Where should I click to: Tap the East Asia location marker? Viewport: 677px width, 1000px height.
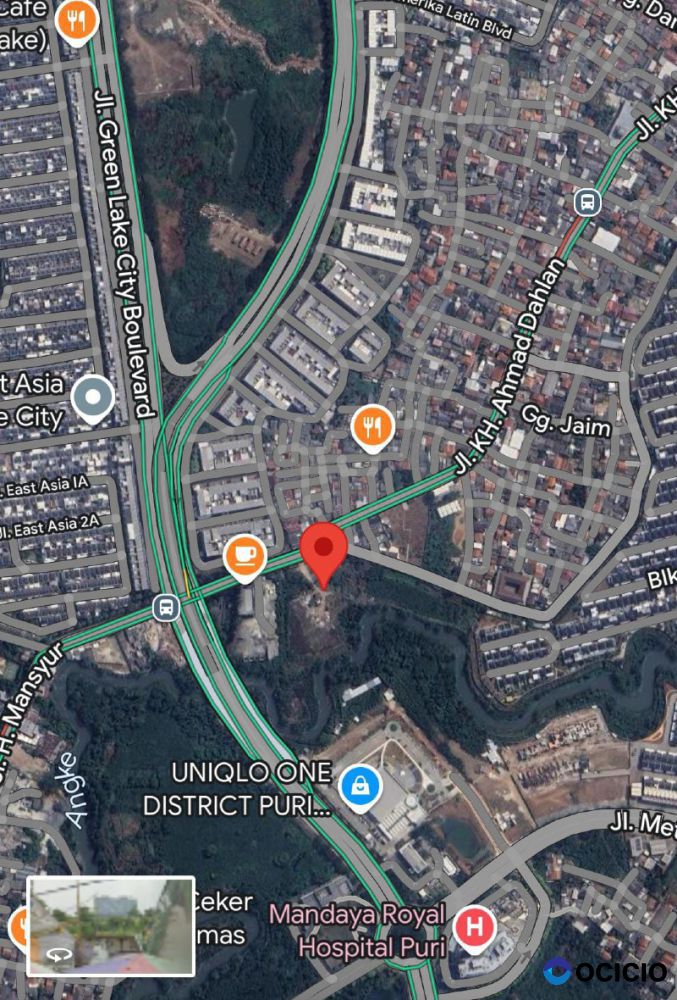click(94, 398)
